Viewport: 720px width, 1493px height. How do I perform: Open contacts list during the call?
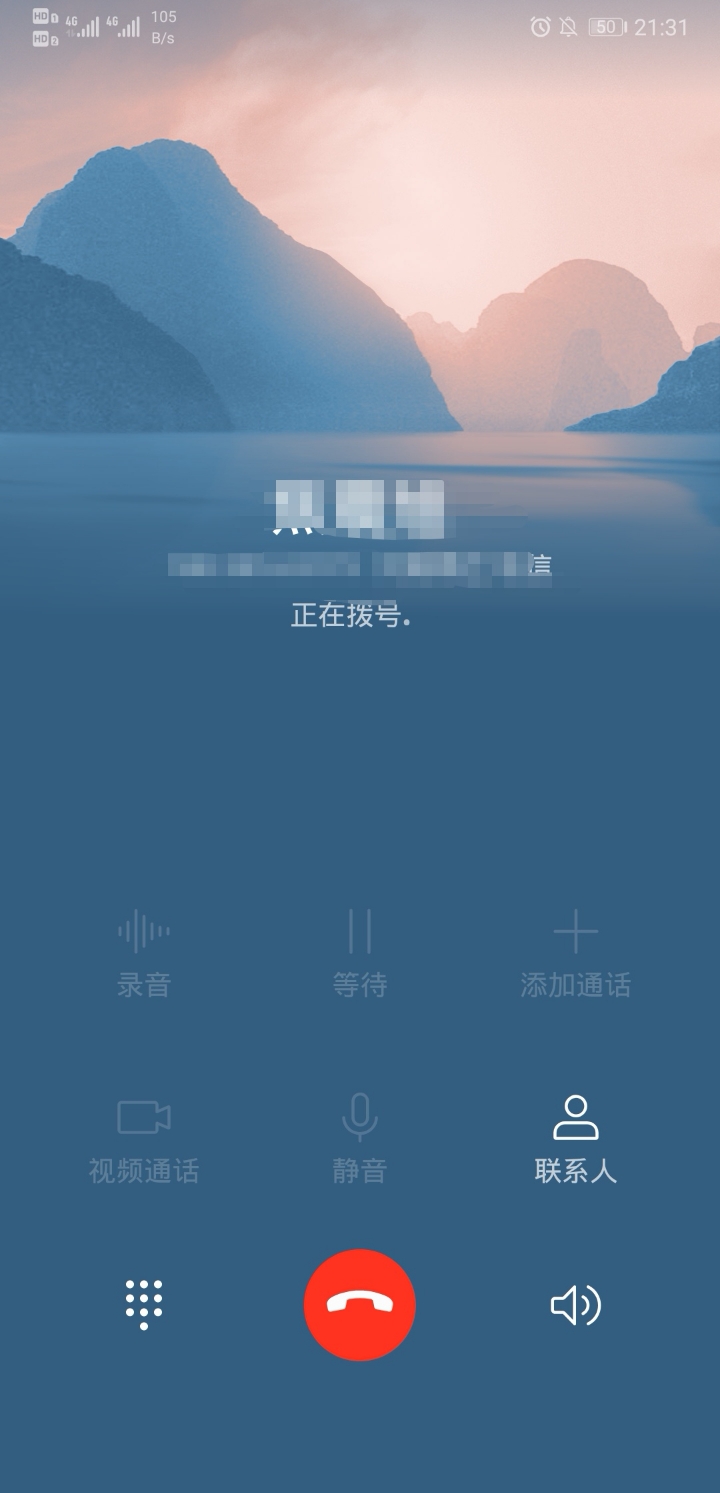point(576,1117)
